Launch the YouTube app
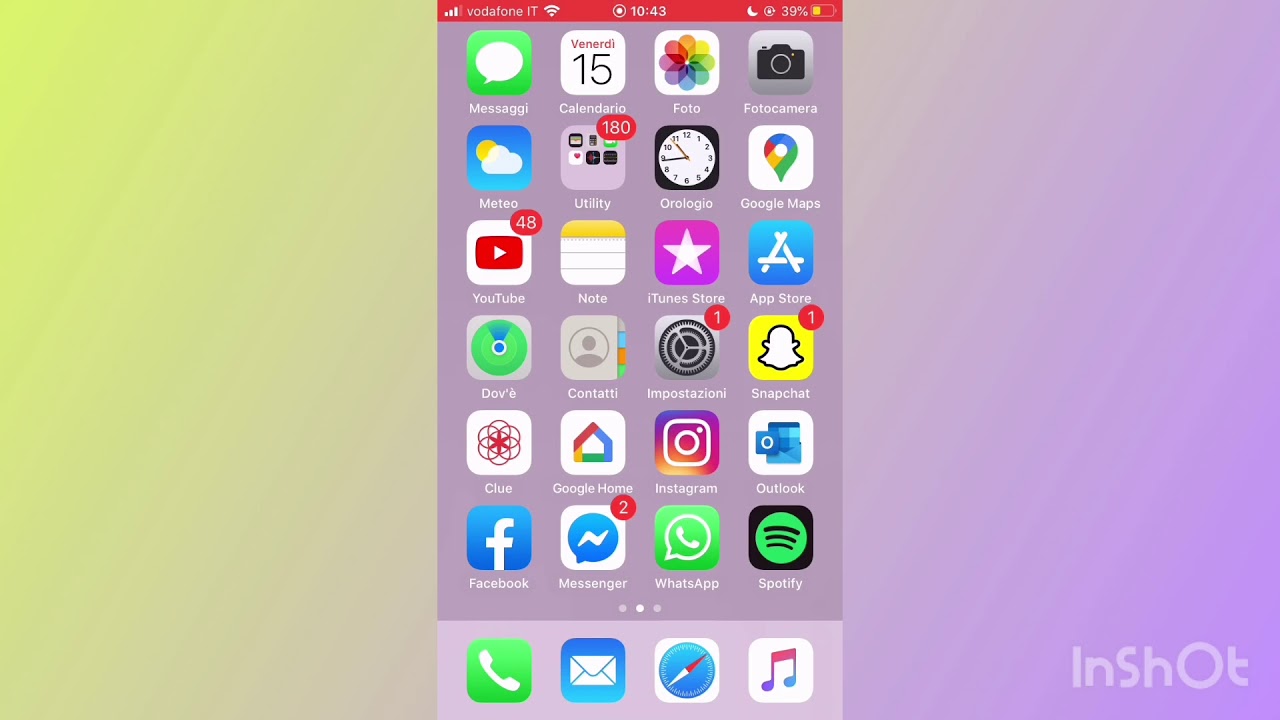Viewport: 1280px width, 720px height. [498, 253]
